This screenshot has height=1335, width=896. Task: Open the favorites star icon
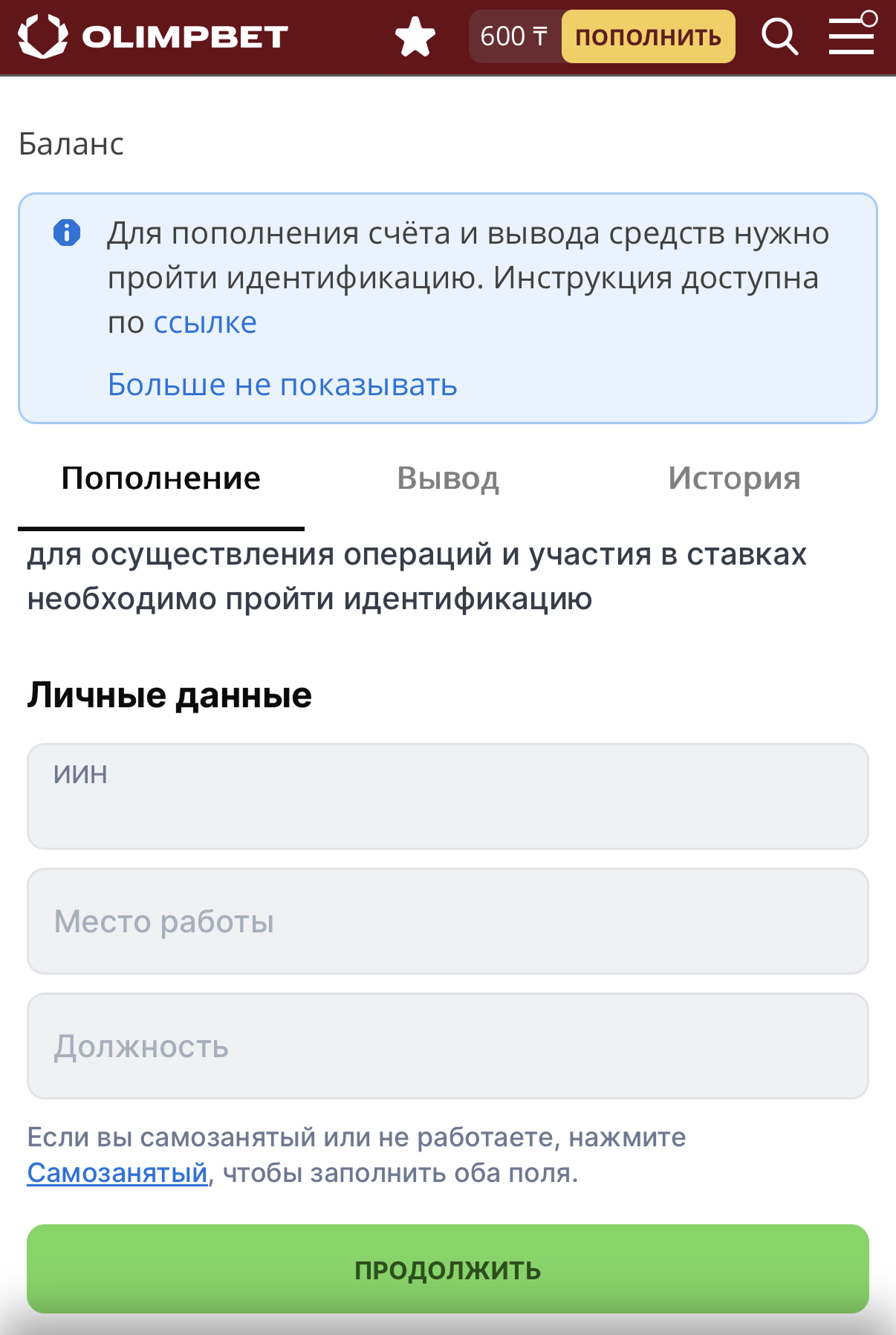click(415, 36)
